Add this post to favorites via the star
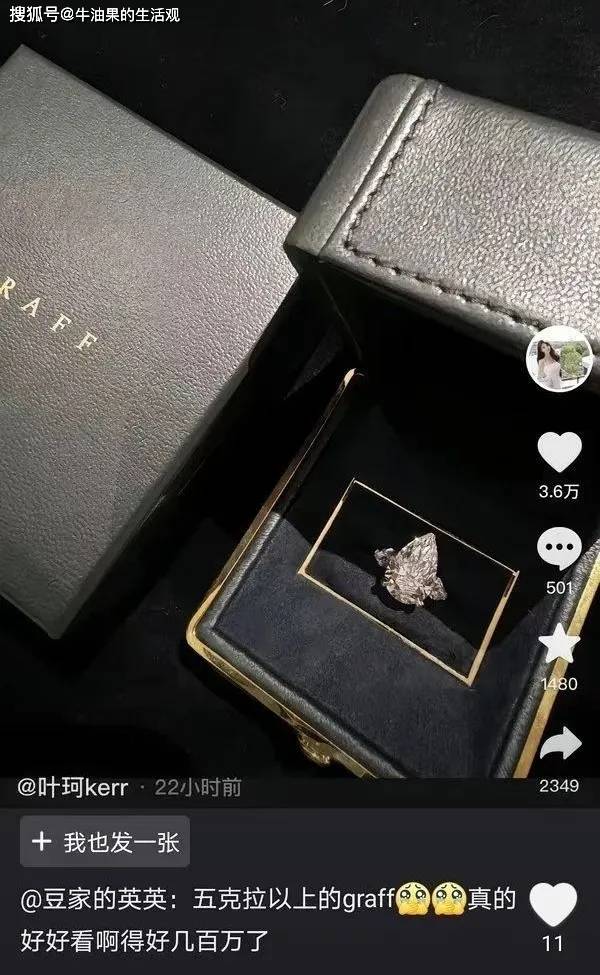 click(x=559, y=645)
